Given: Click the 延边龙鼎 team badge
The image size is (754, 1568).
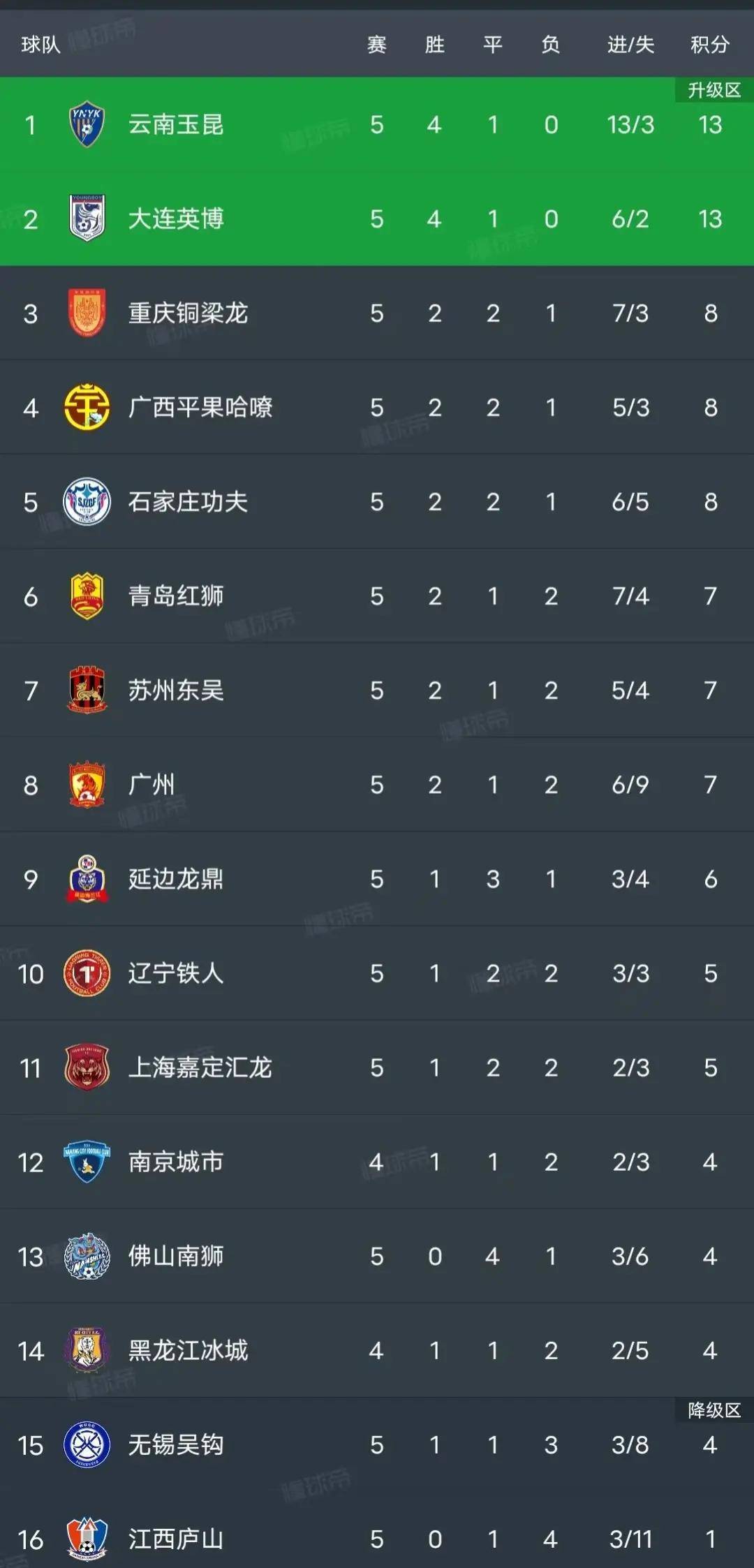Looking at the screenshot, I should click(86, 879).
